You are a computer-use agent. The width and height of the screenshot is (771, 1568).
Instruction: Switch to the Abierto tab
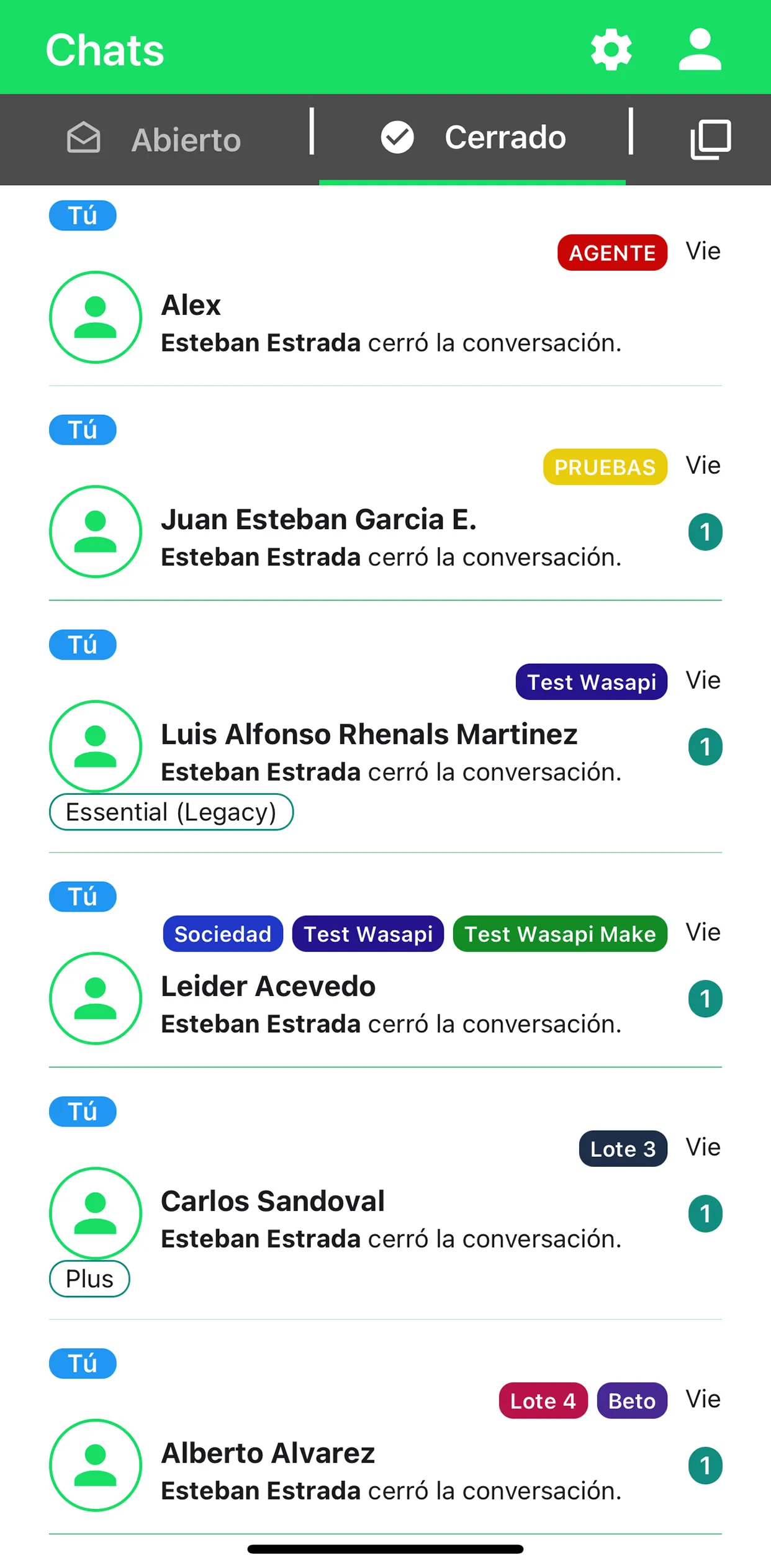point(154,139)
